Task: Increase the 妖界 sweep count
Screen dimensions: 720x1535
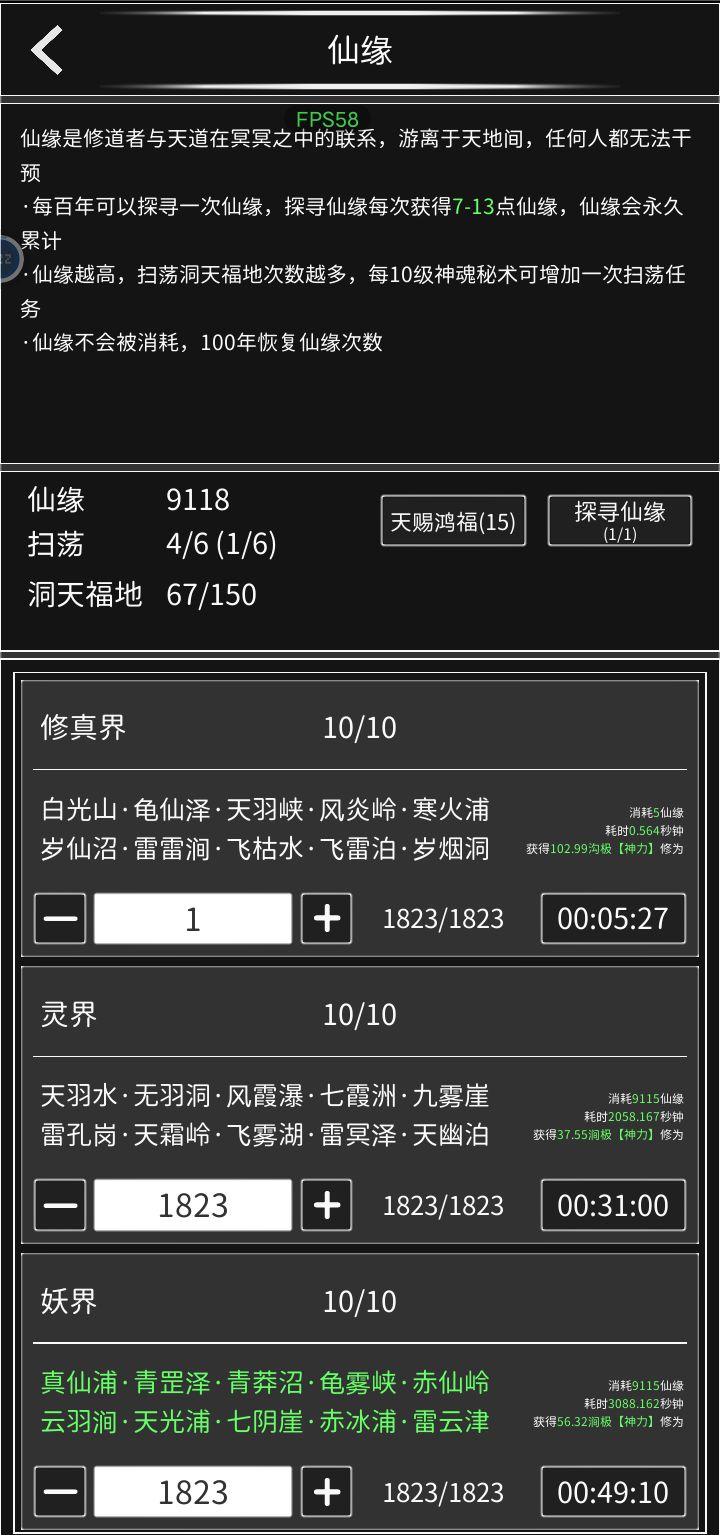Action: pyautogui.click(x=326, y=1491)
